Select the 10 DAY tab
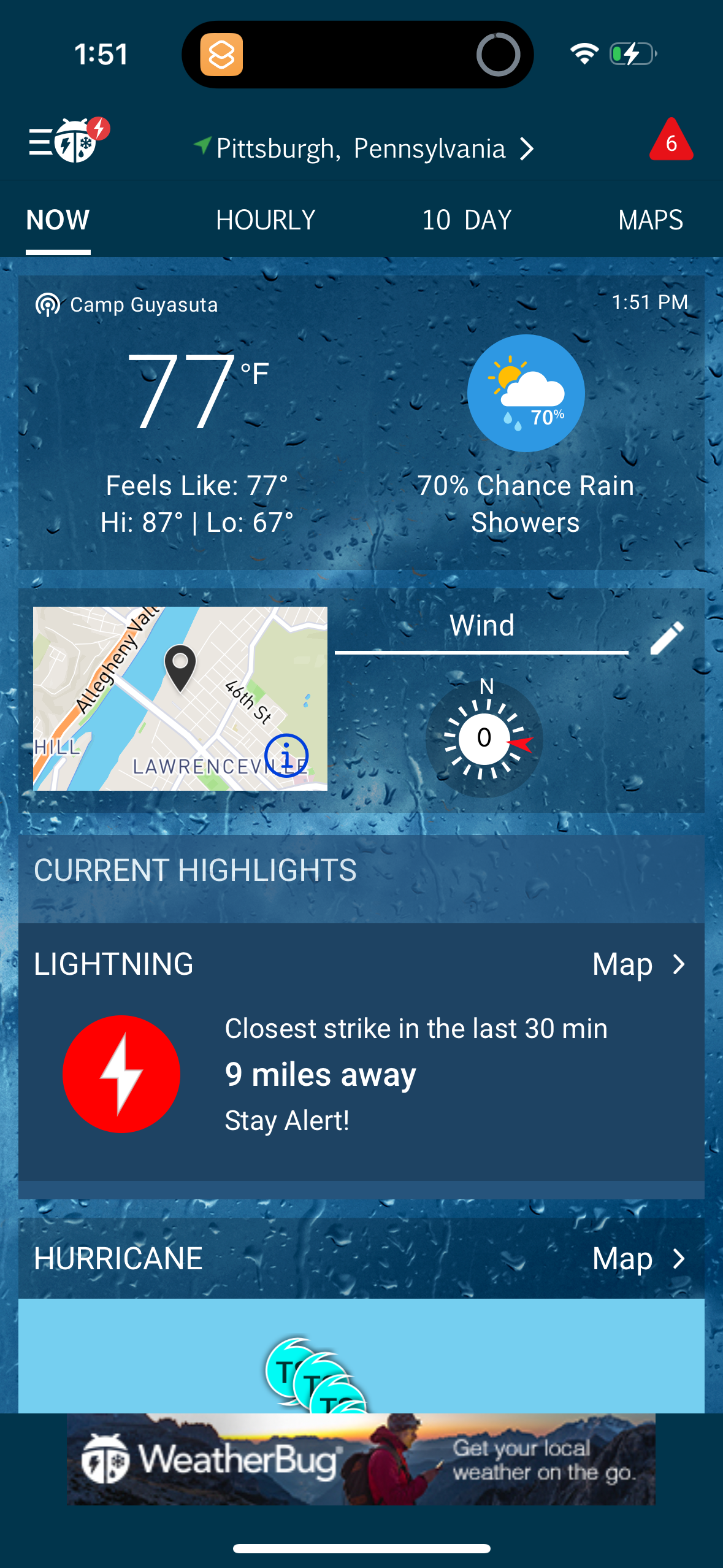This screenshot has height=1568, width=723. pyautogui.click(x=465, y=219)
